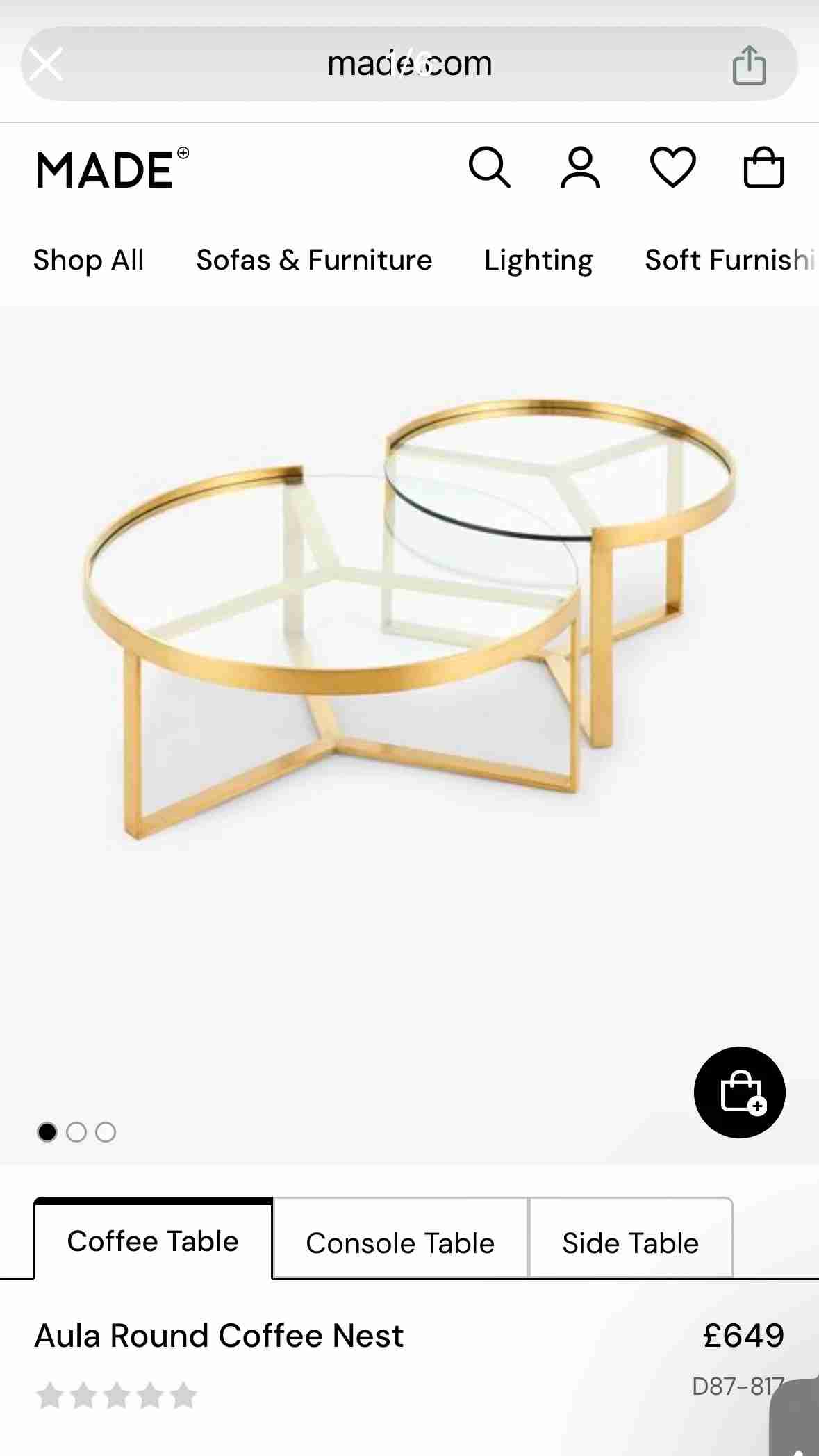The image size is (819, 1456).
Task: Share the made.com page
Action: 750,65
